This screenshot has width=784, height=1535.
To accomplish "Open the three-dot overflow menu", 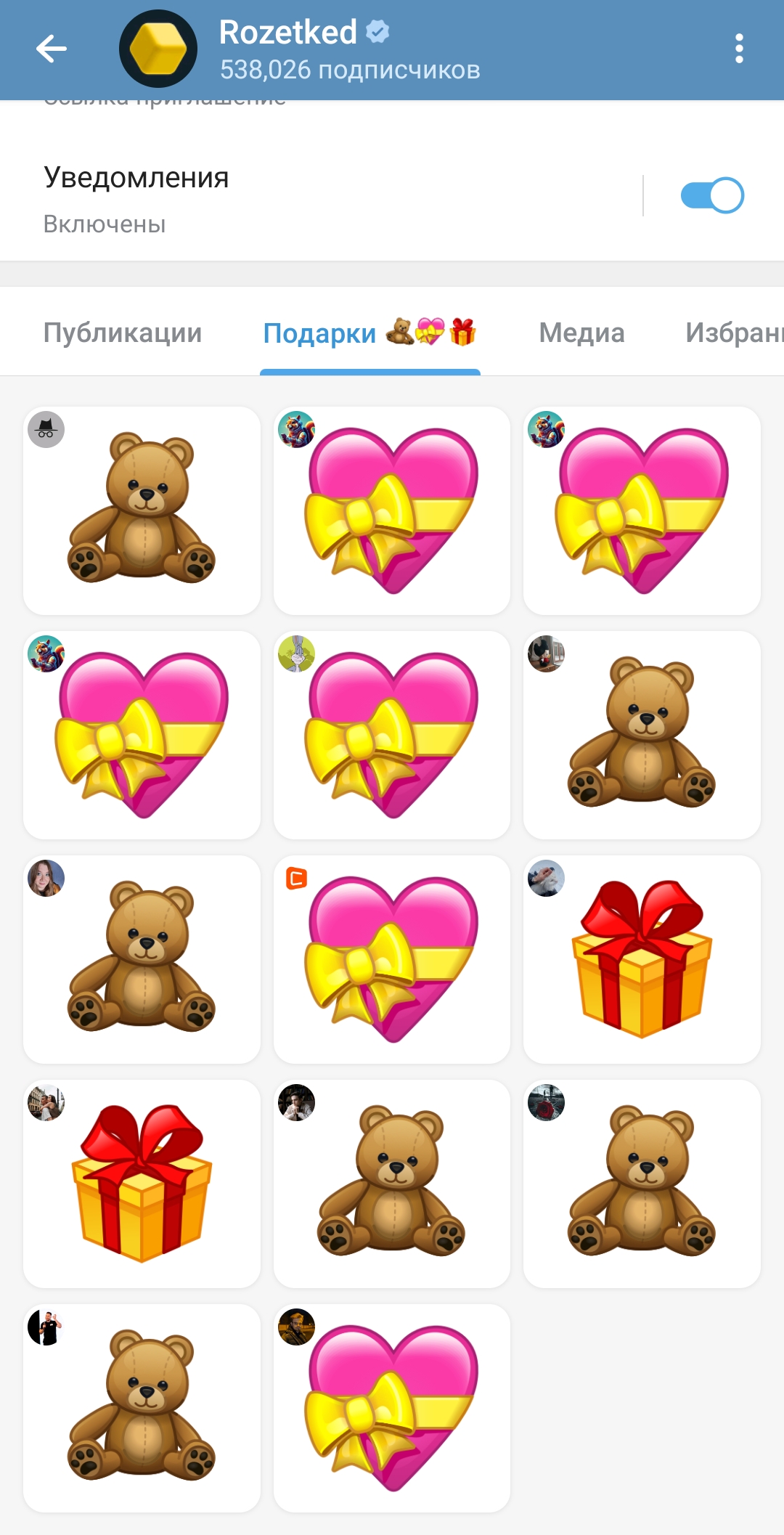I will tap(739, 49).
